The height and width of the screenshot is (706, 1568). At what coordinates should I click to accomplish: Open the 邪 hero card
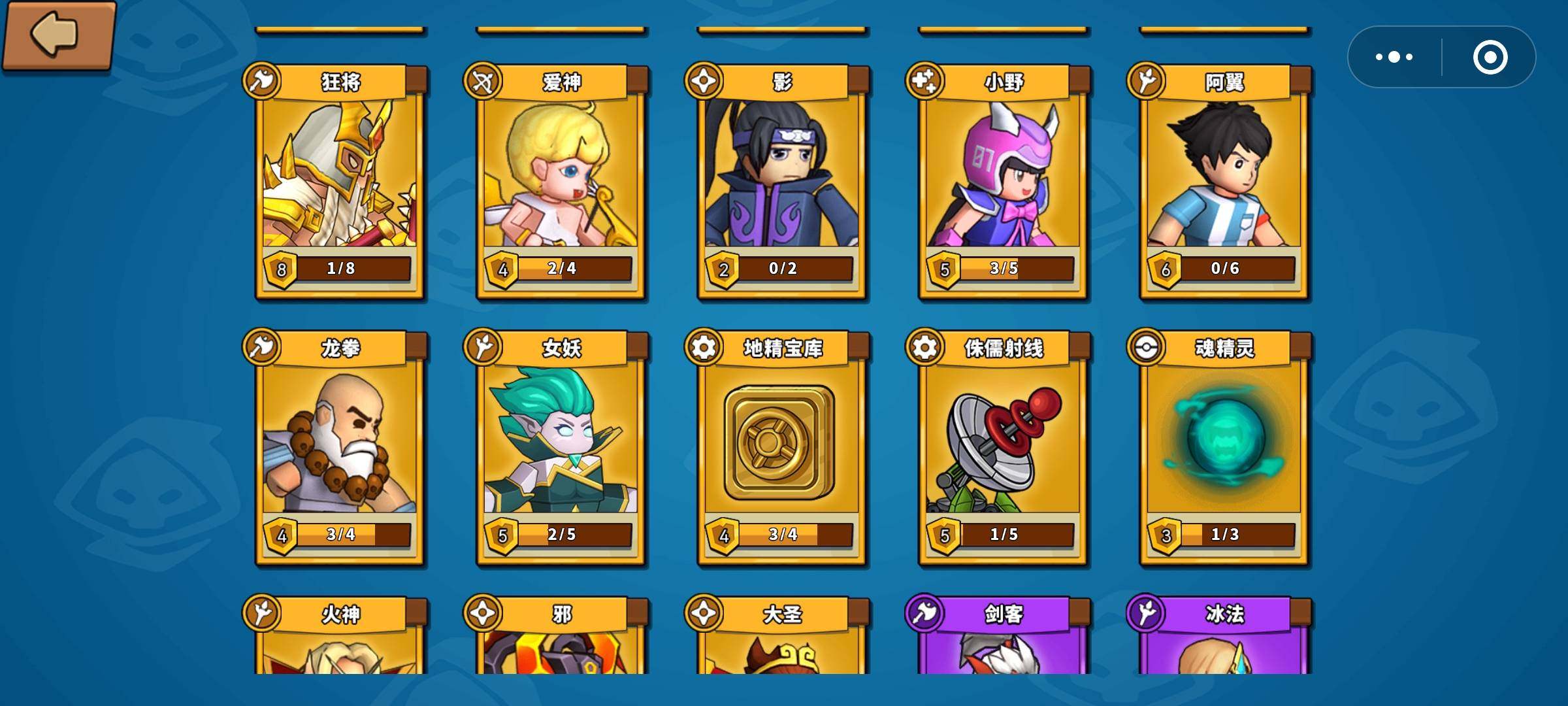click(x=561, y=637)
